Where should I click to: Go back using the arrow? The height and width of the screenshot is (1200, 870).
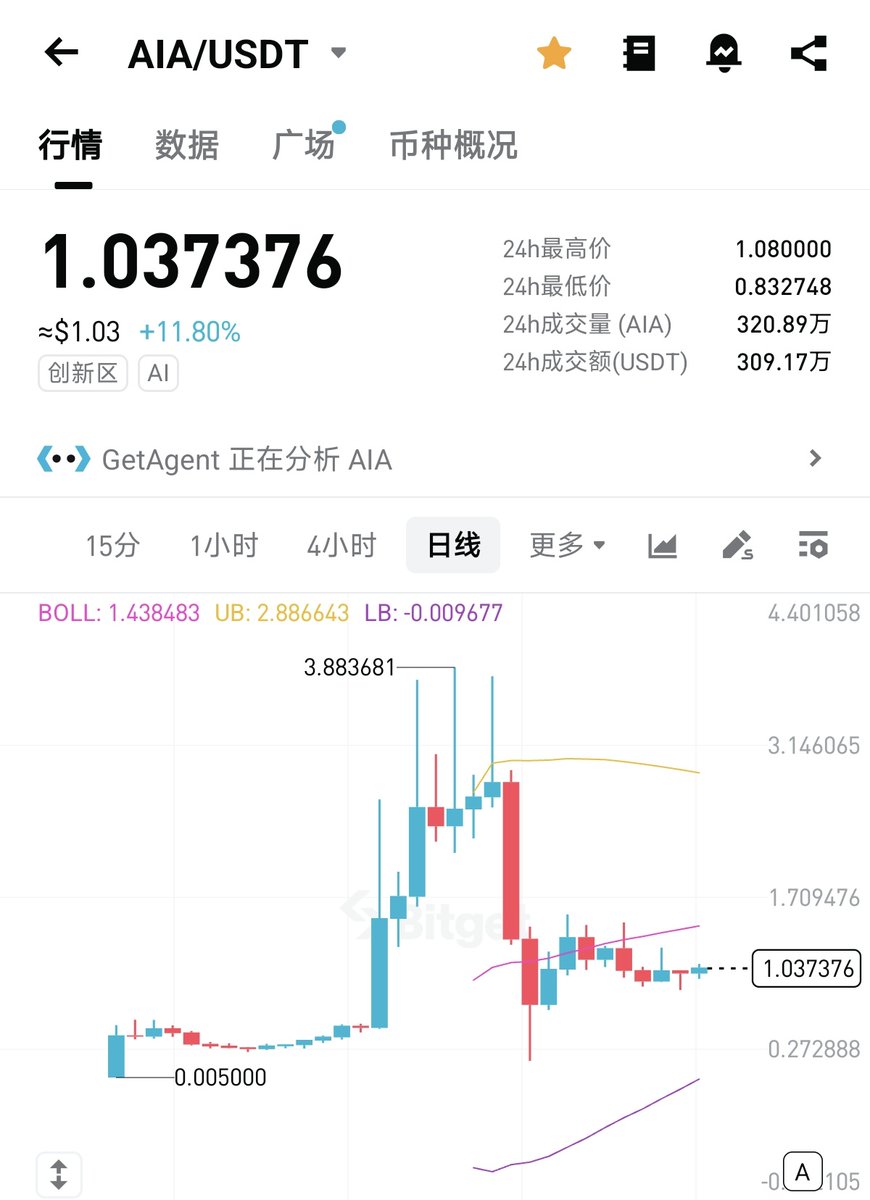62,53
